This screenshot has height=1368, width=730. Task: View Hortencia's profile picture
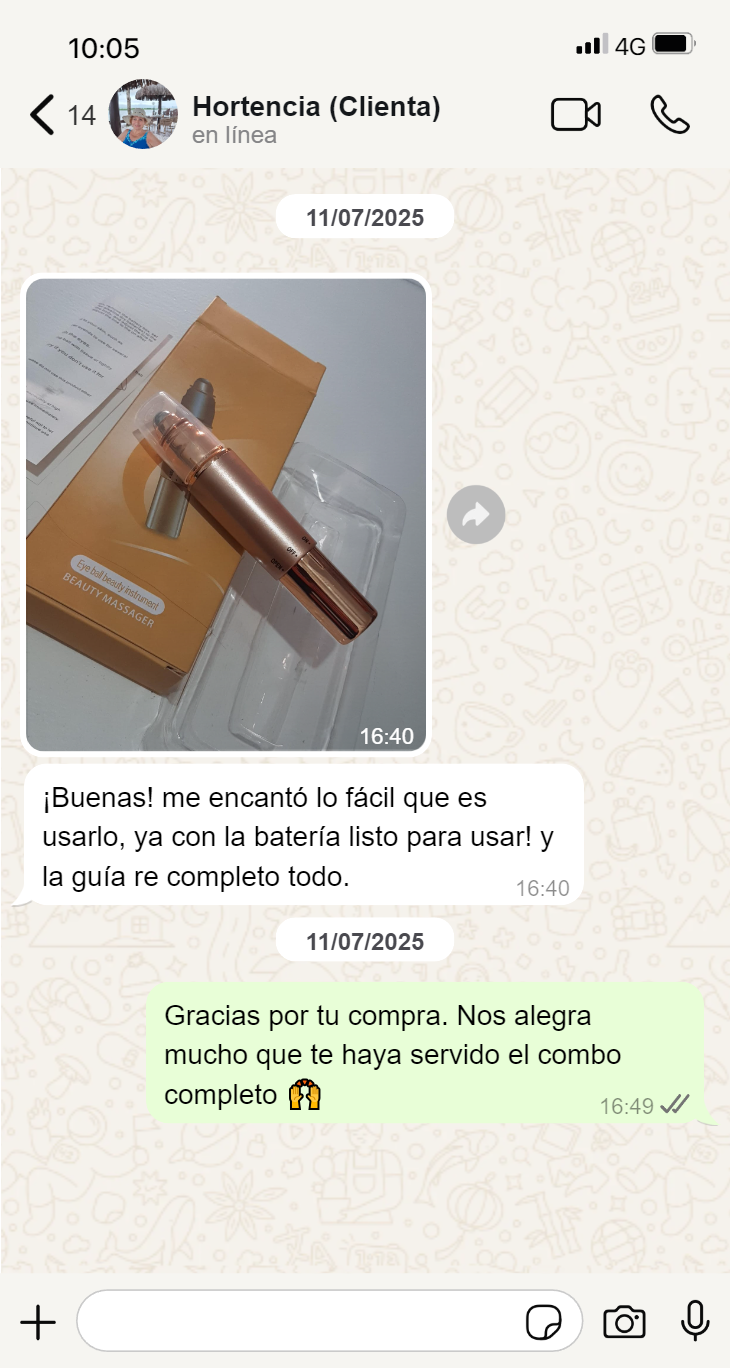point(143,114)
